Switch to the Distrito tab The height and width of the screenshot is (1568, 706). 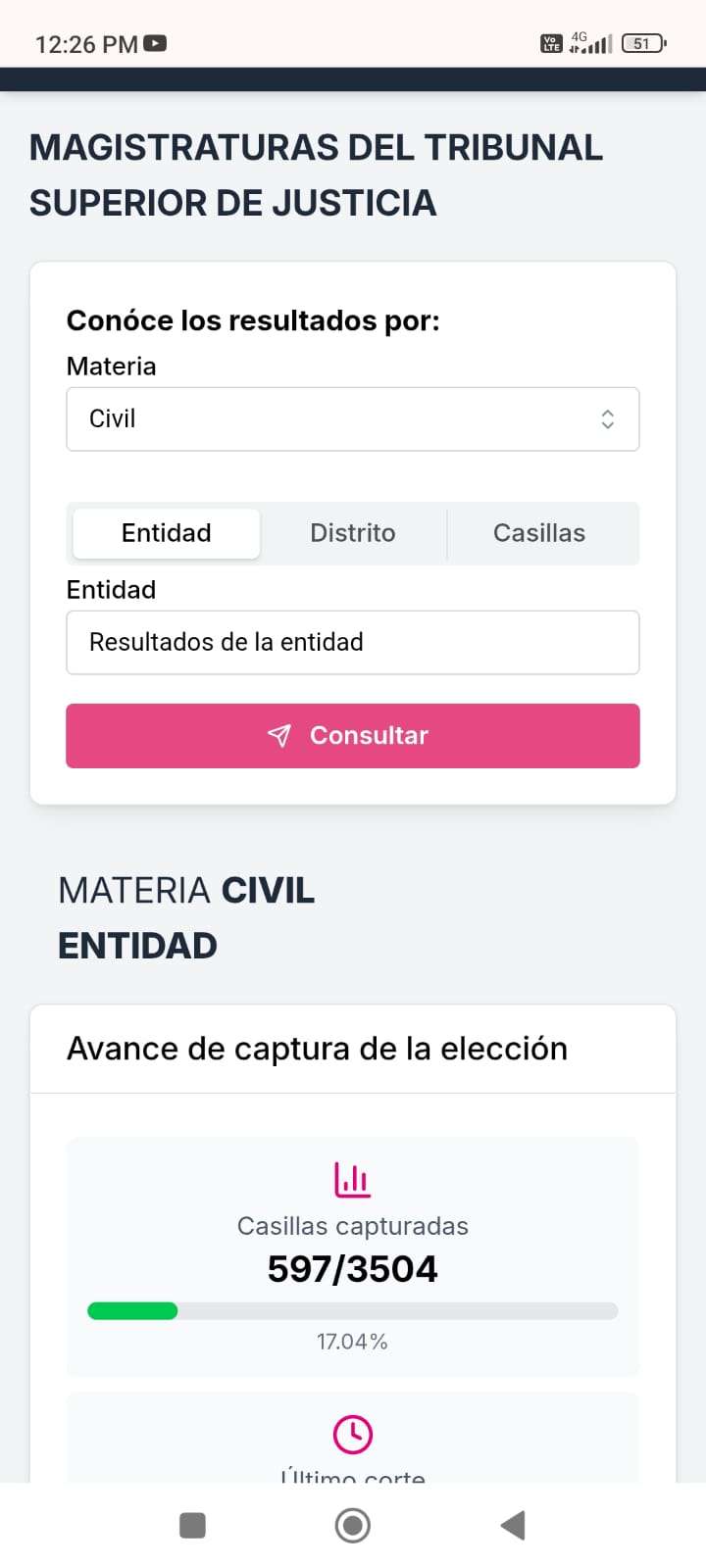click(x=353, y=533)
